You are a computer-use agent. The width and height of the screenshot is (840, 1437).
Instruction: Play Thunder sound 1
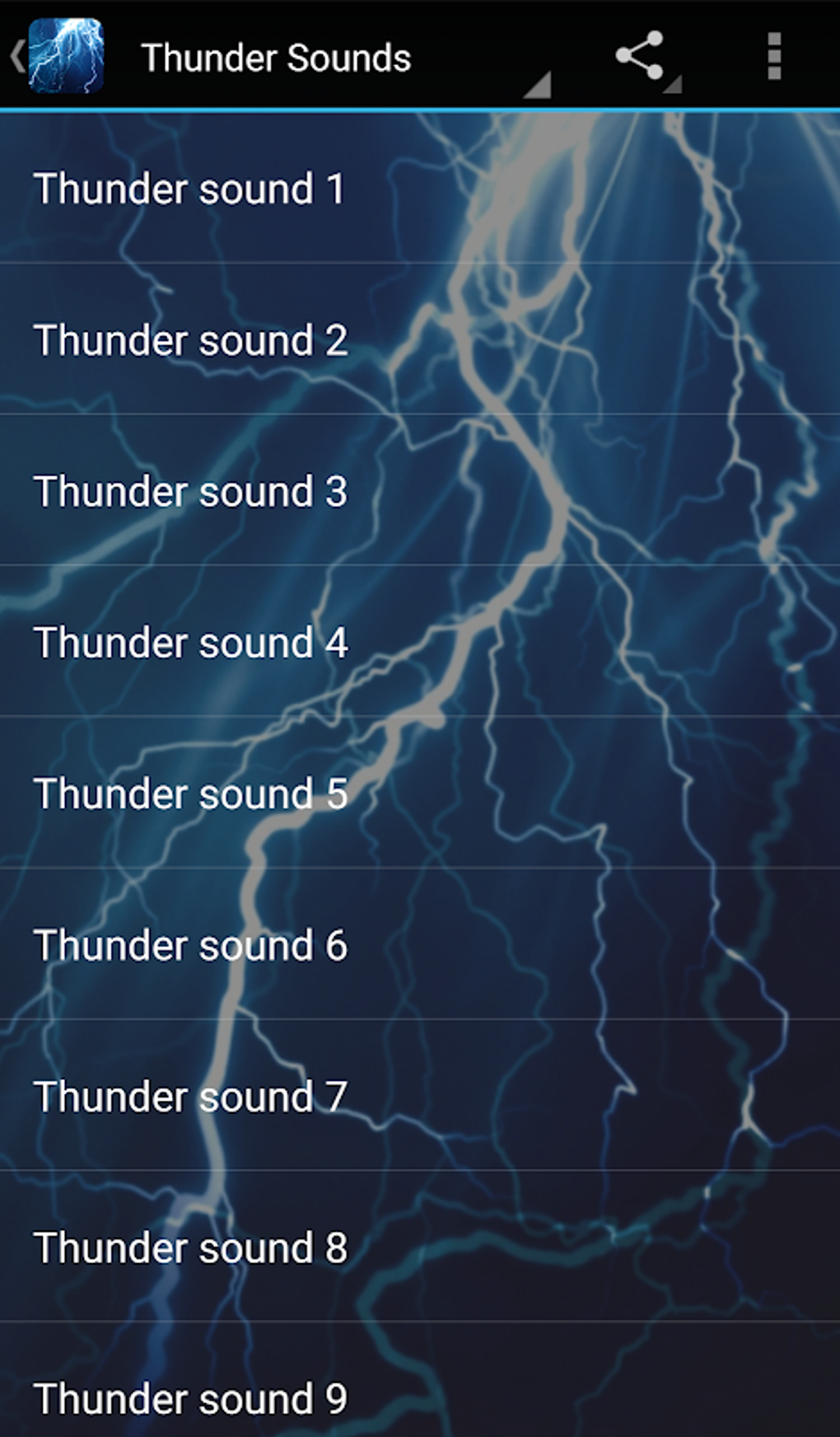click(191, 189)
